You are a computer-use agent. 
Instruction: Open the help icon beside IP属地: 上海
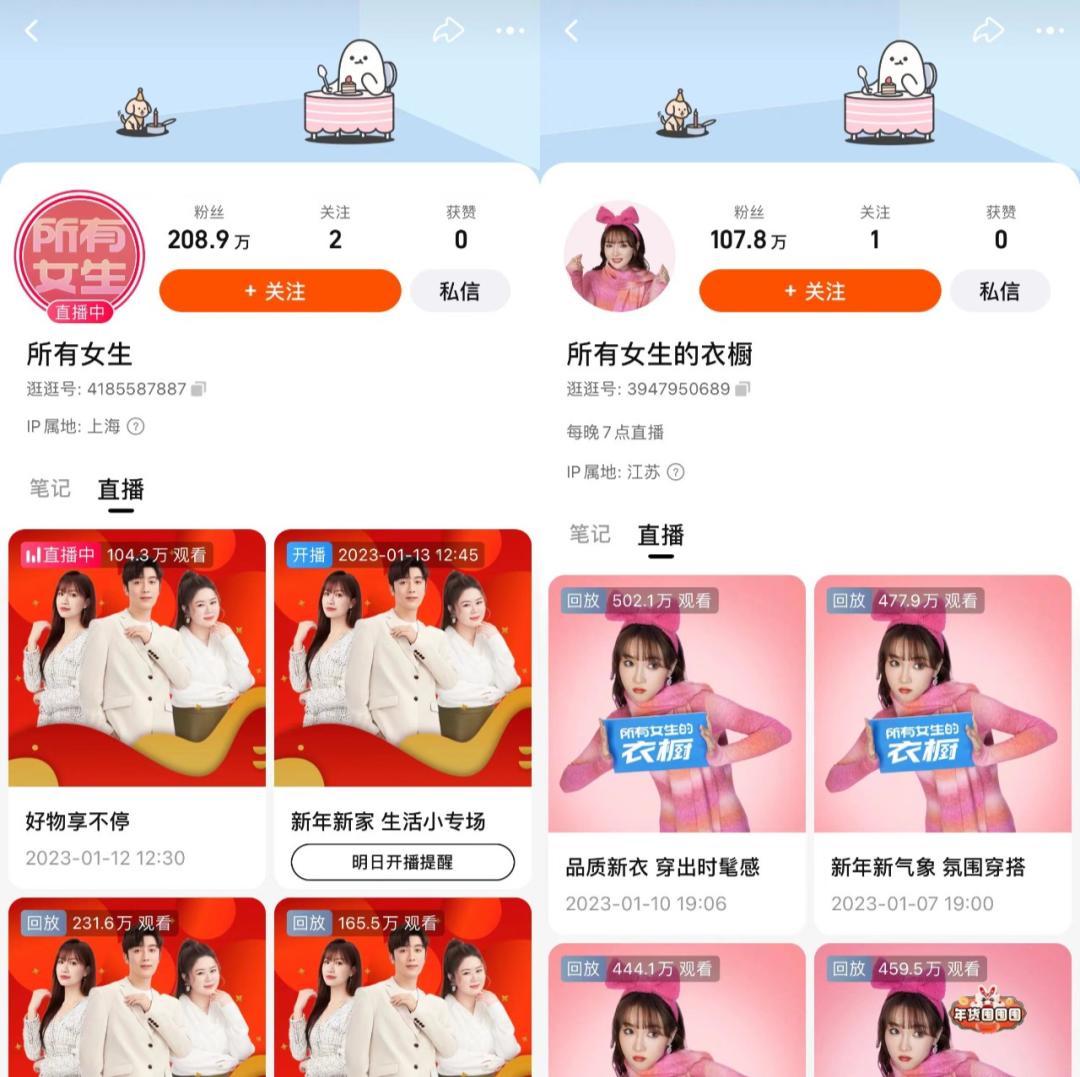pyautogui.click(x=136, y=426)
